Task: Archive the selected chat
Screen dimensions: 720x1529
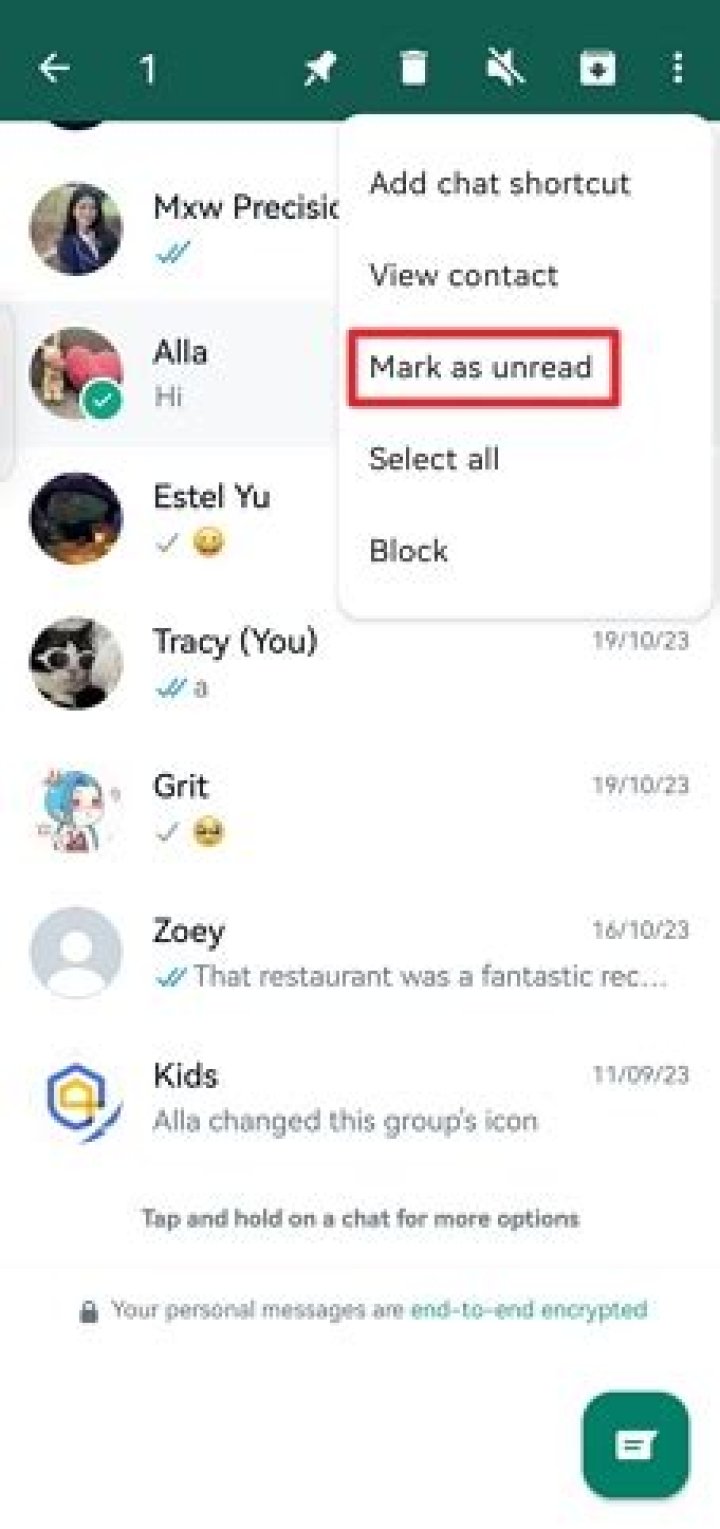Action: click(598, 68)
